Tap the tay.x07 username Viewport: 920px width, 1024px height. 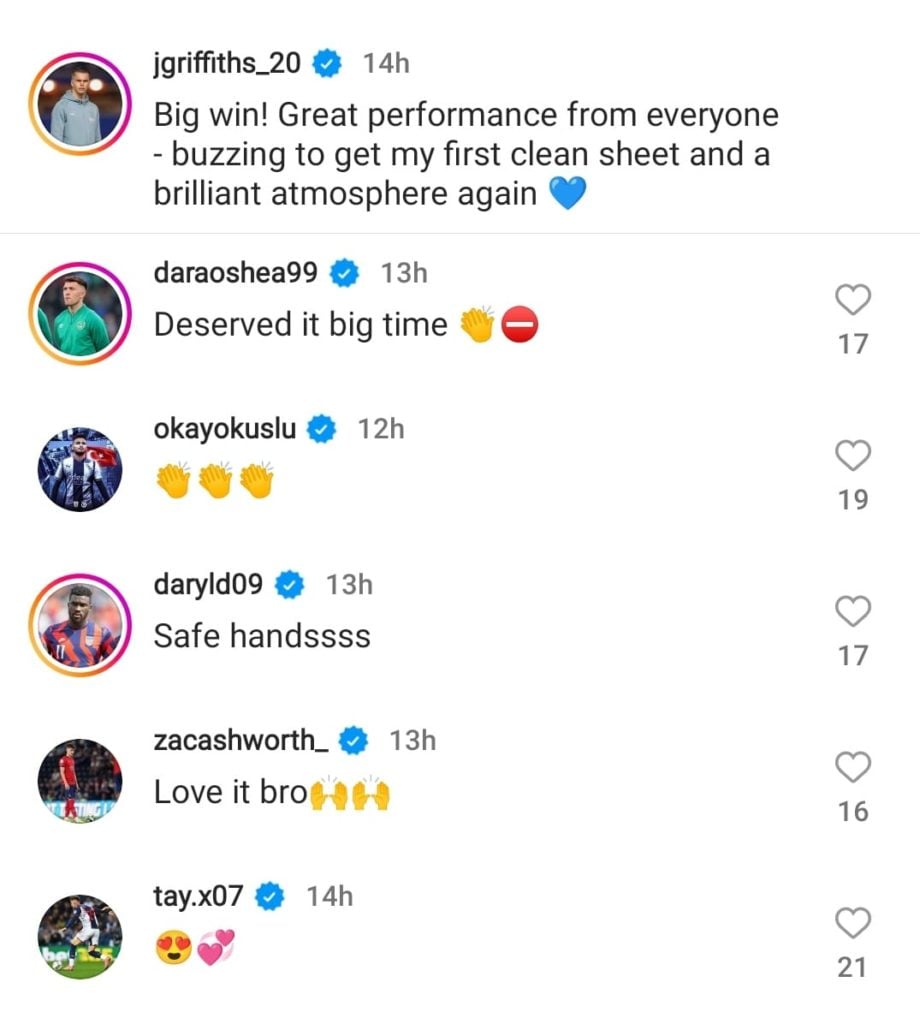tap(198, 897)
